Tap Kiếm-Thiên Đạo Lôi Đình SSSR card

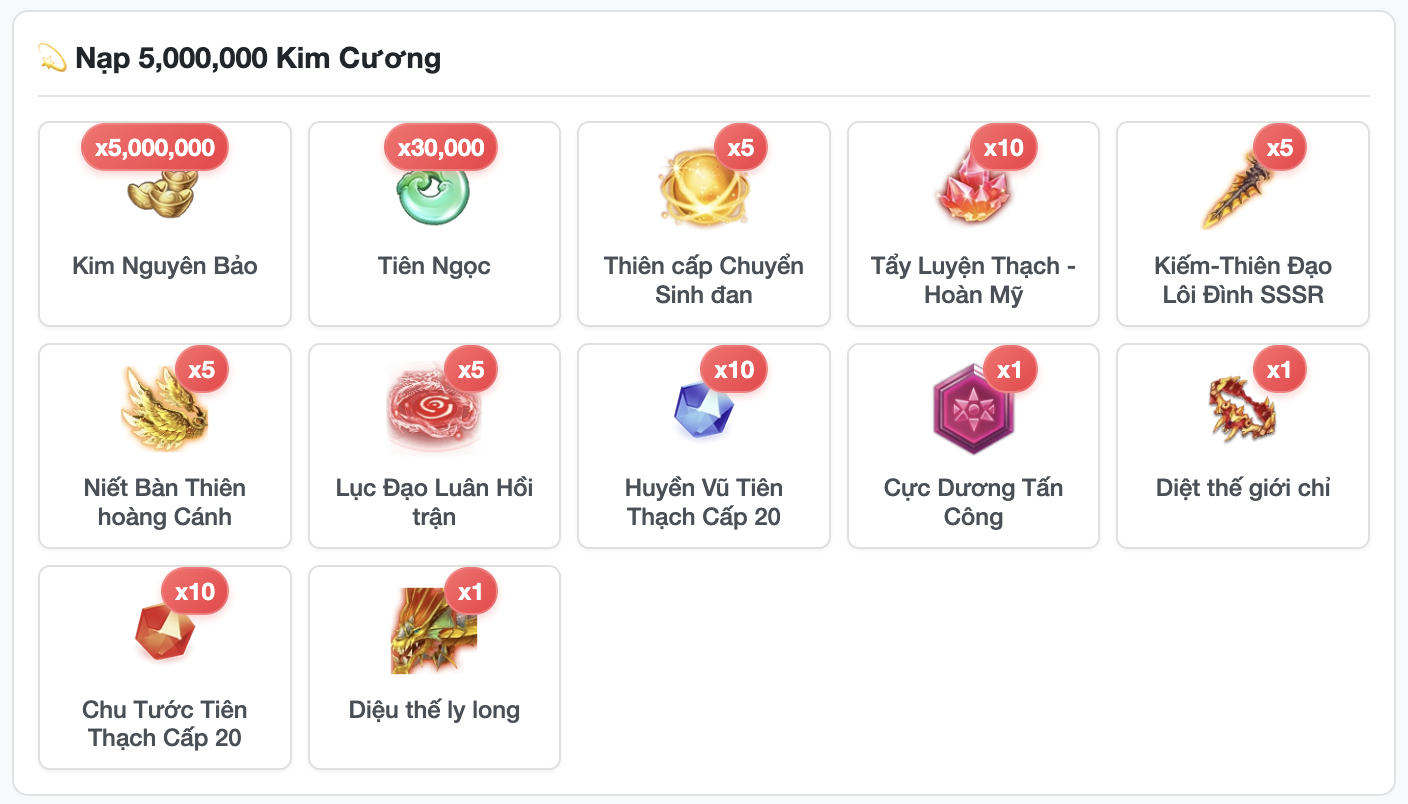pos(1242,224)
